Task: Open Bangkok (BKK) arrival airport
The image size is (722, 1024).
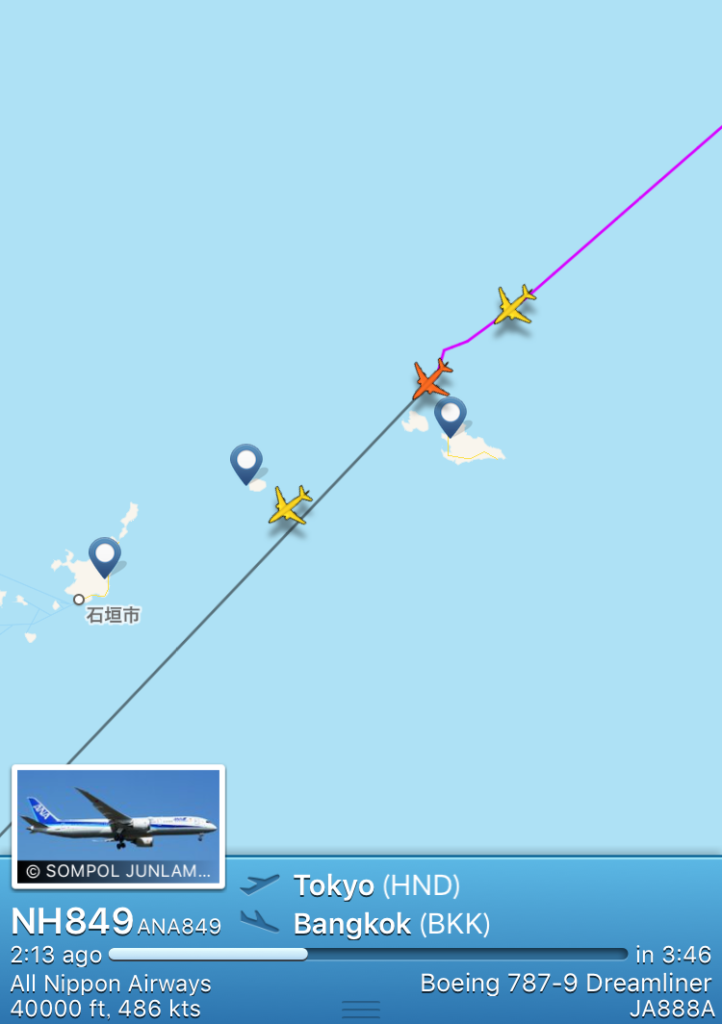Action: click(x=391, y=924)
